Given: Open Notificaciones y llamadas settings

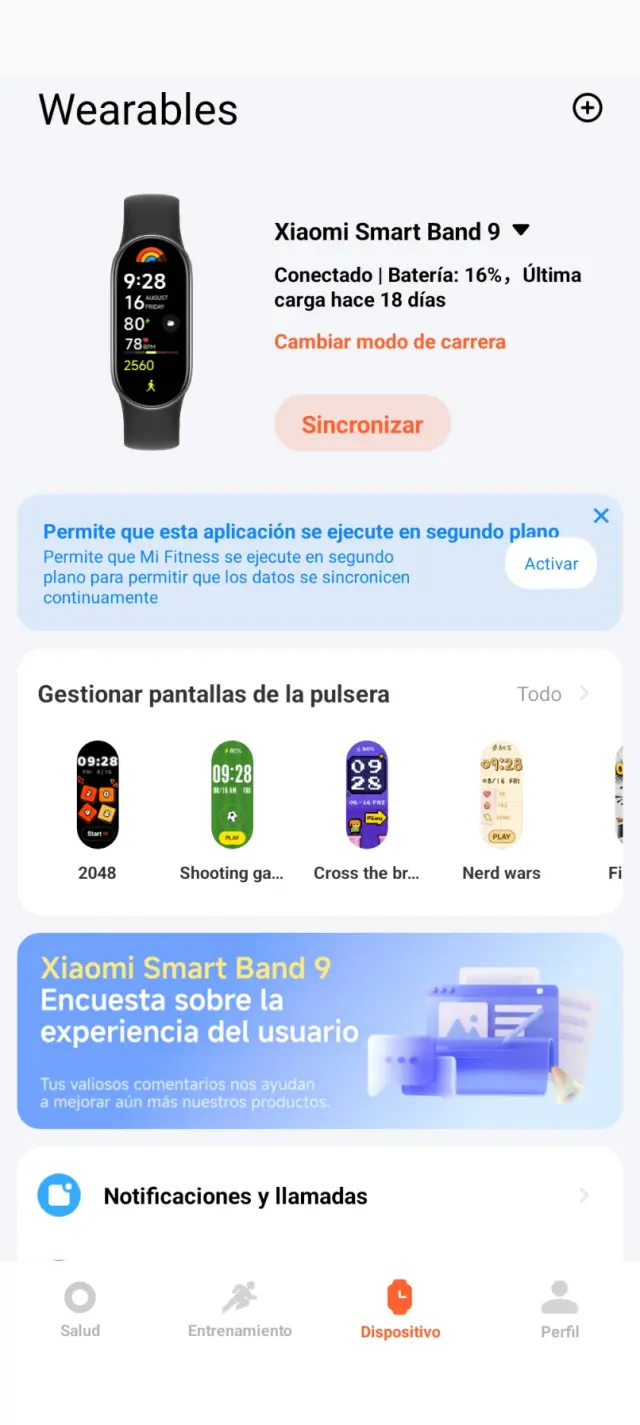Looking at the screenshot, I should coord(320,1196).
